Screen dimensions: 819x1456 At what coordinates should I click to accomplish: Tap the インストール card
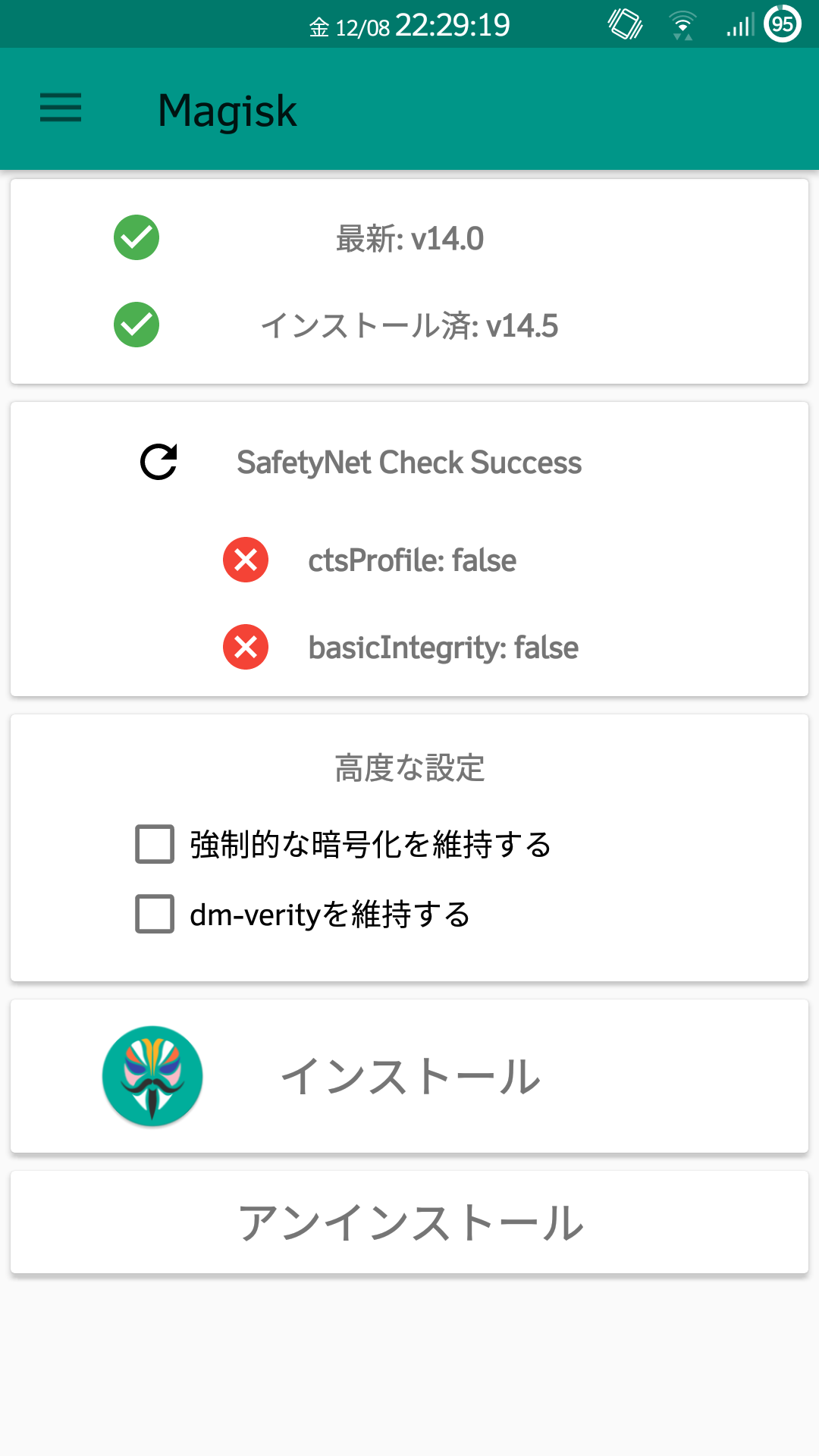[409, 1076]
